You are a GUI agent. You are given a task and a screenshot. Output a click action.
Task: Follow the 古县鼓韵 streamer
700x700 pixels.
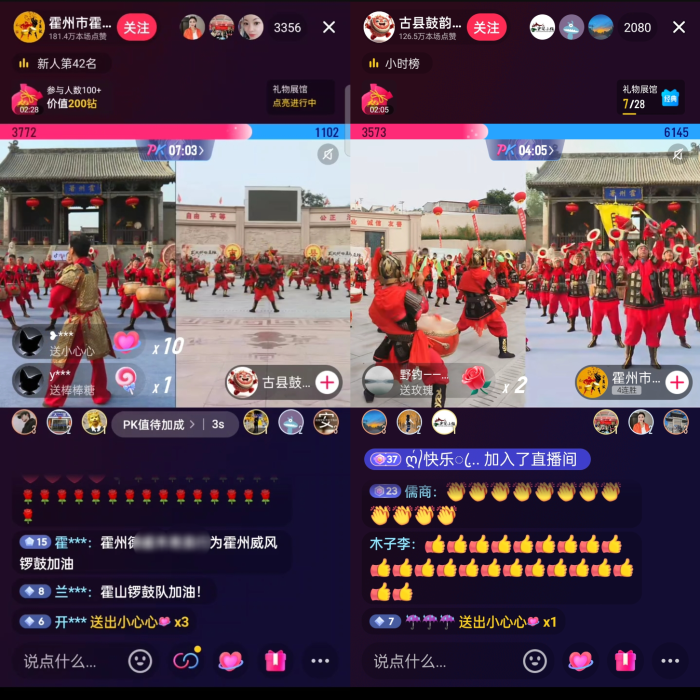[486, 27]
